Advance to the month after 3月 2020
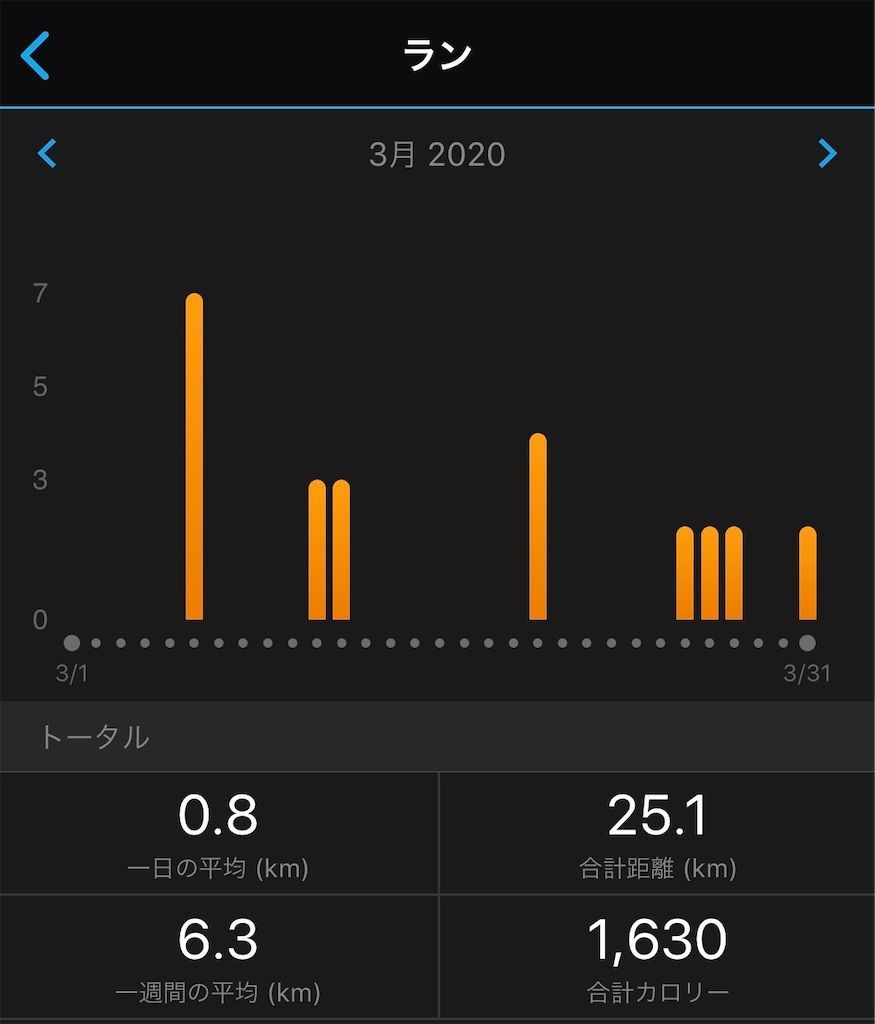This screenshot has width=875, height=1024. coord(827,153)
